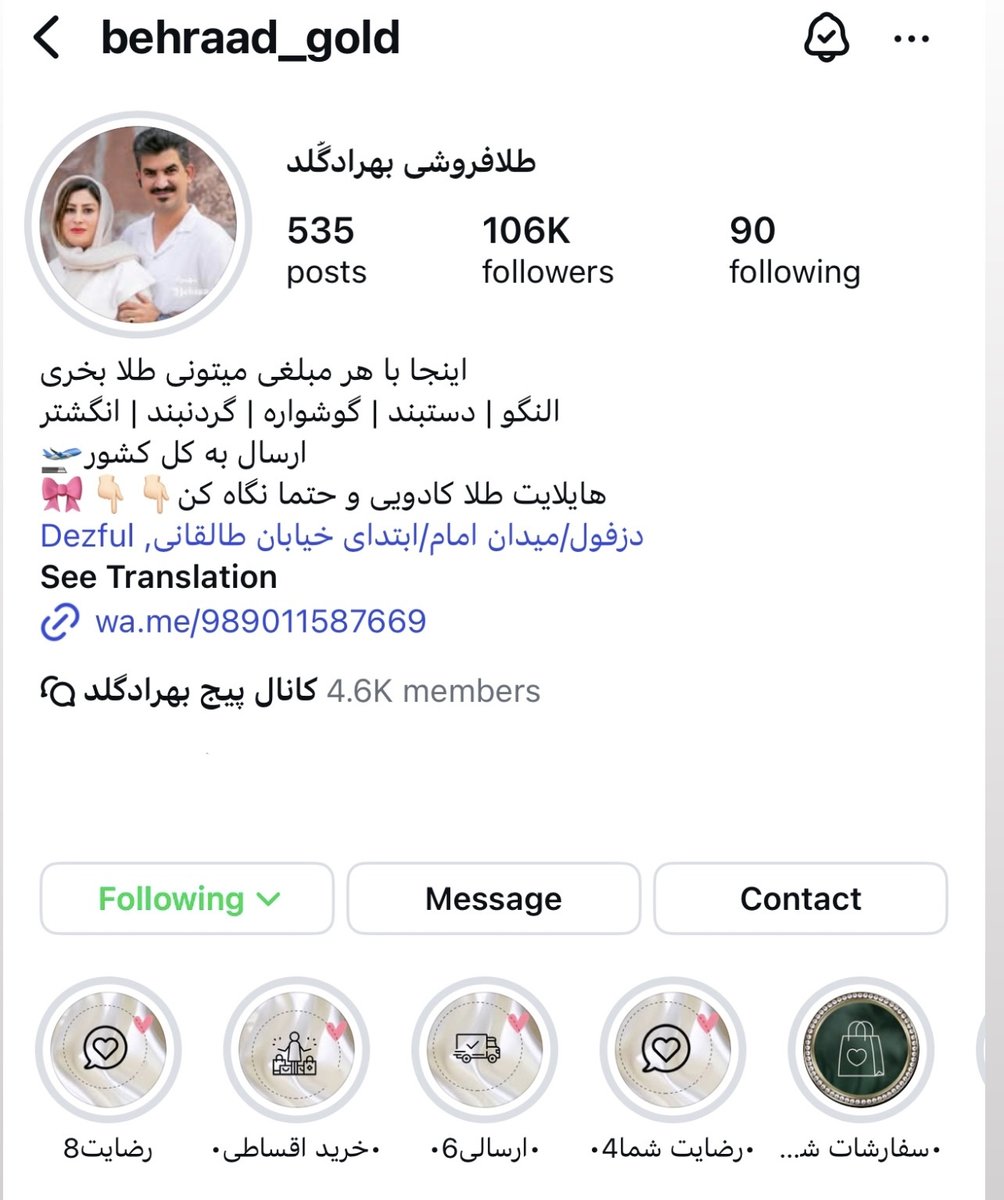This screenshot has width=1004, height=1200.
Task: Open the رضایت شما4 story highlight
Action: point(672,1050)
